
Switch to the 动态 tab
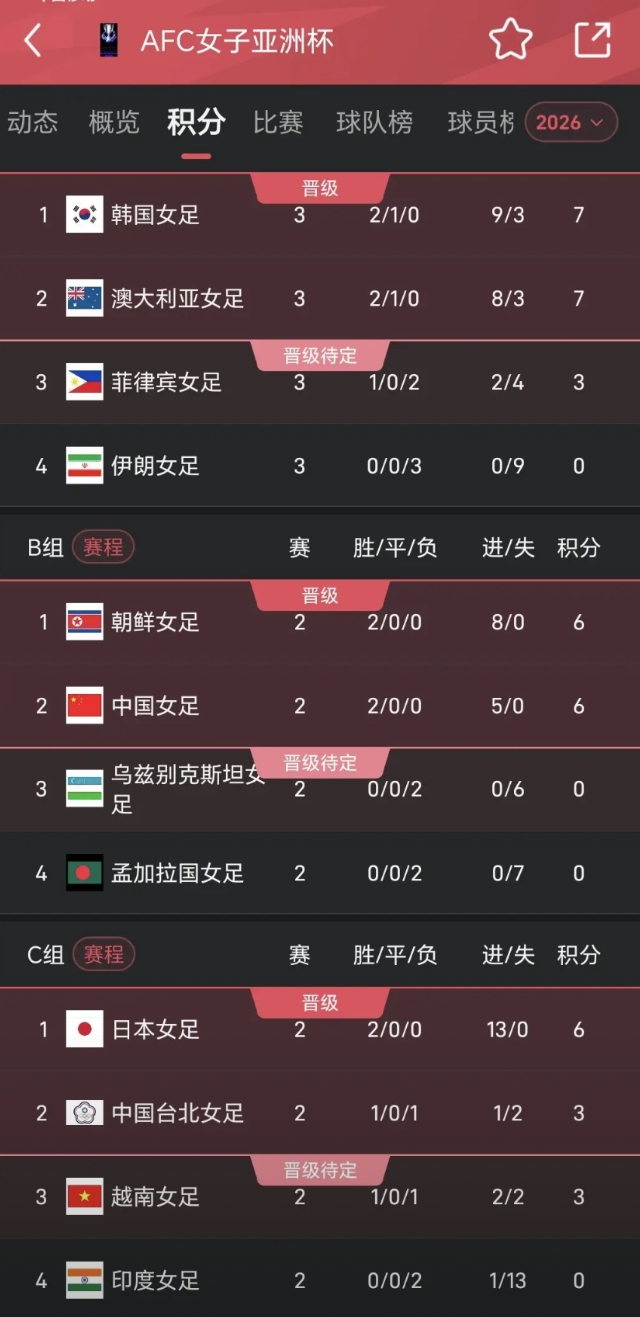tap(33, 122)
